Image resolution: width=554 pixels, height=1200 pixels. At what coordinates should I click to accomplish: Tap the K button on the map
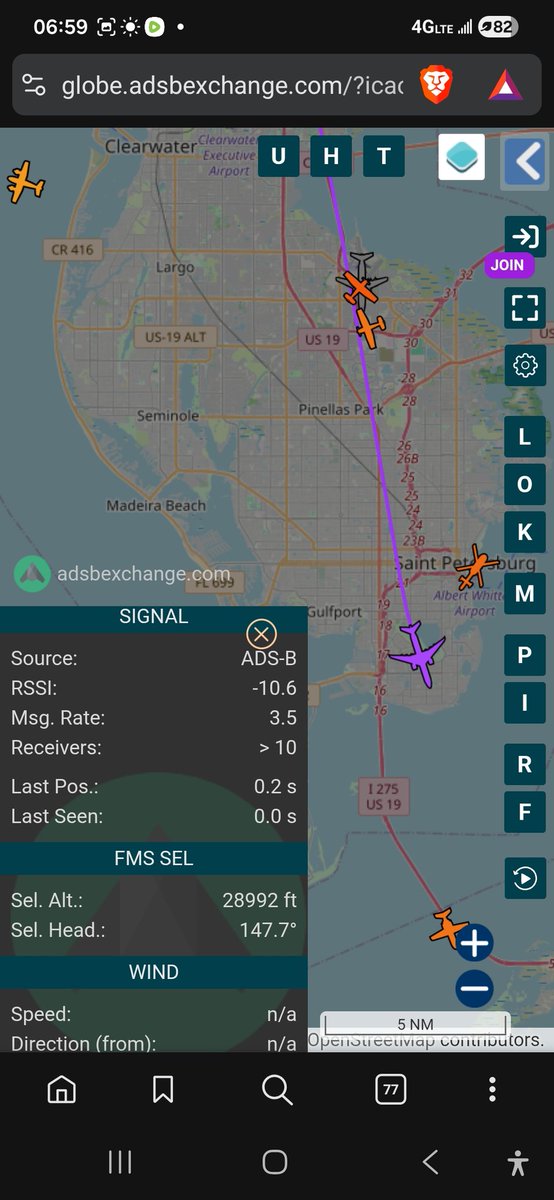click(525, 532)
